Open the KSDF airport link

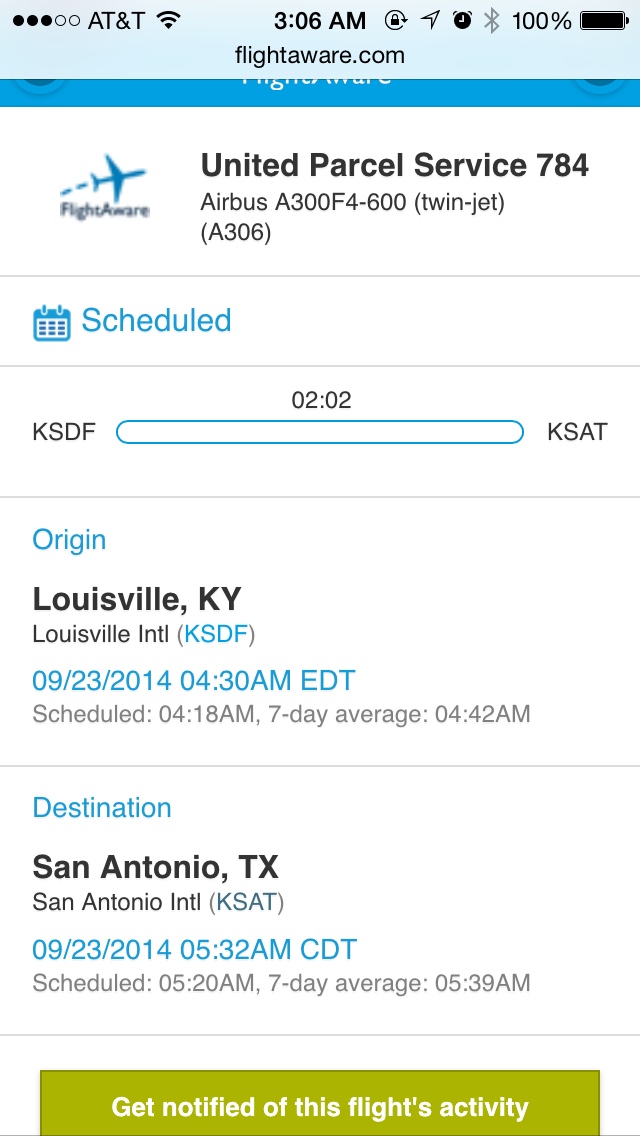click(216, 634)
